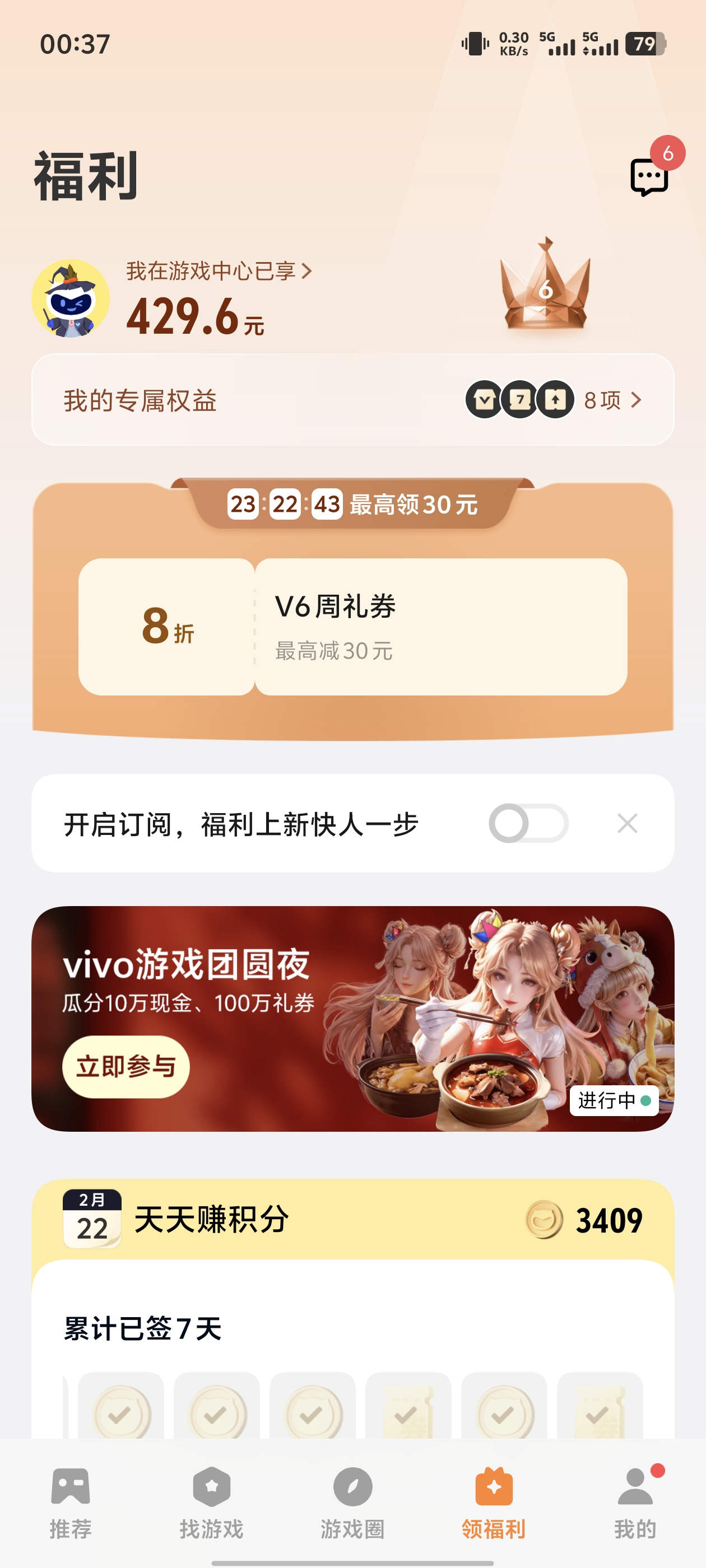Claim the V6周礼券 8折 coupon
706x1568 pixels.
click(x=352, y=627)
